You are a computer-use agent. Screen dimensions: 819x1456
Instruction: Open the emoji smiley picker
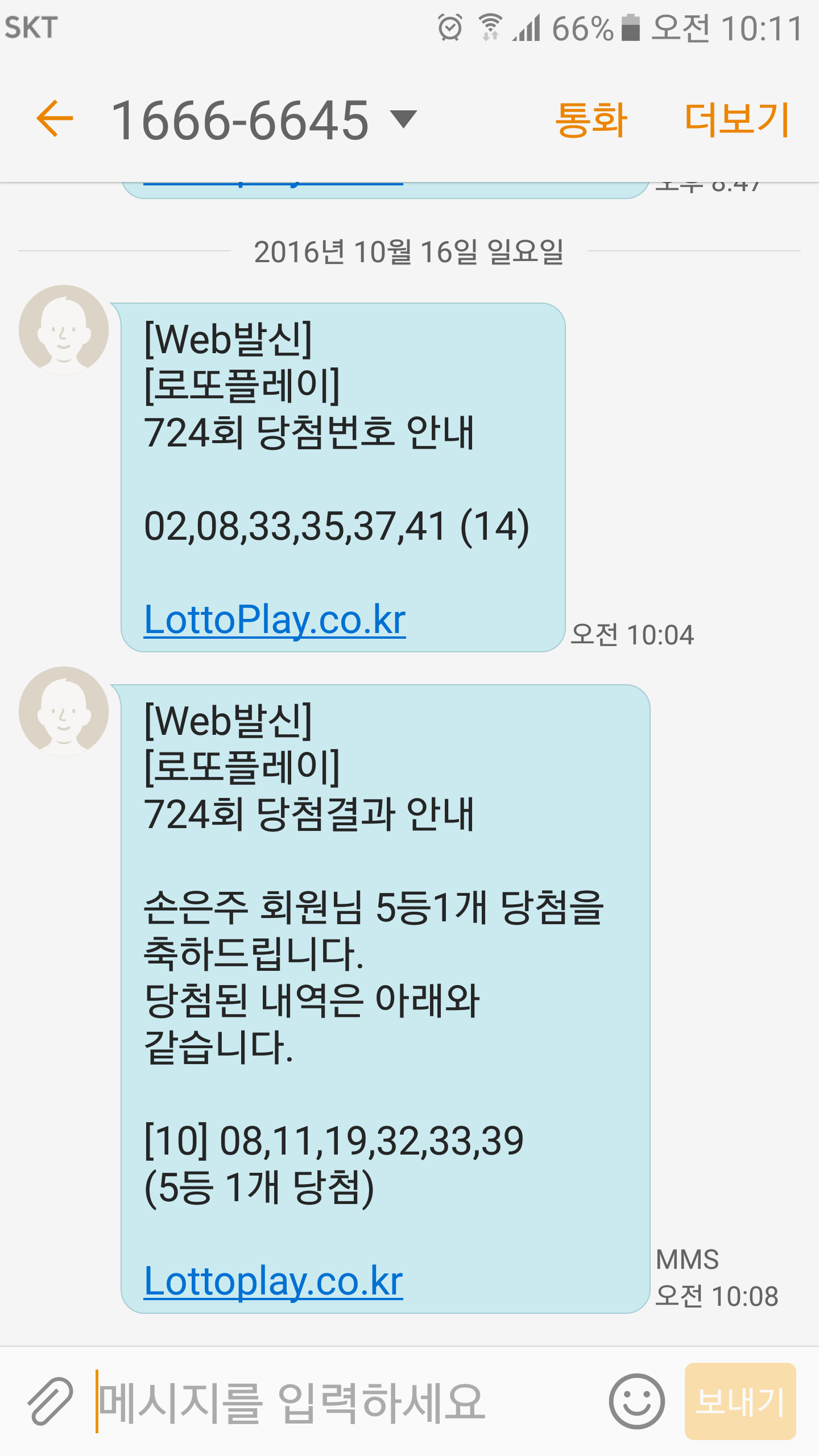636,1401
